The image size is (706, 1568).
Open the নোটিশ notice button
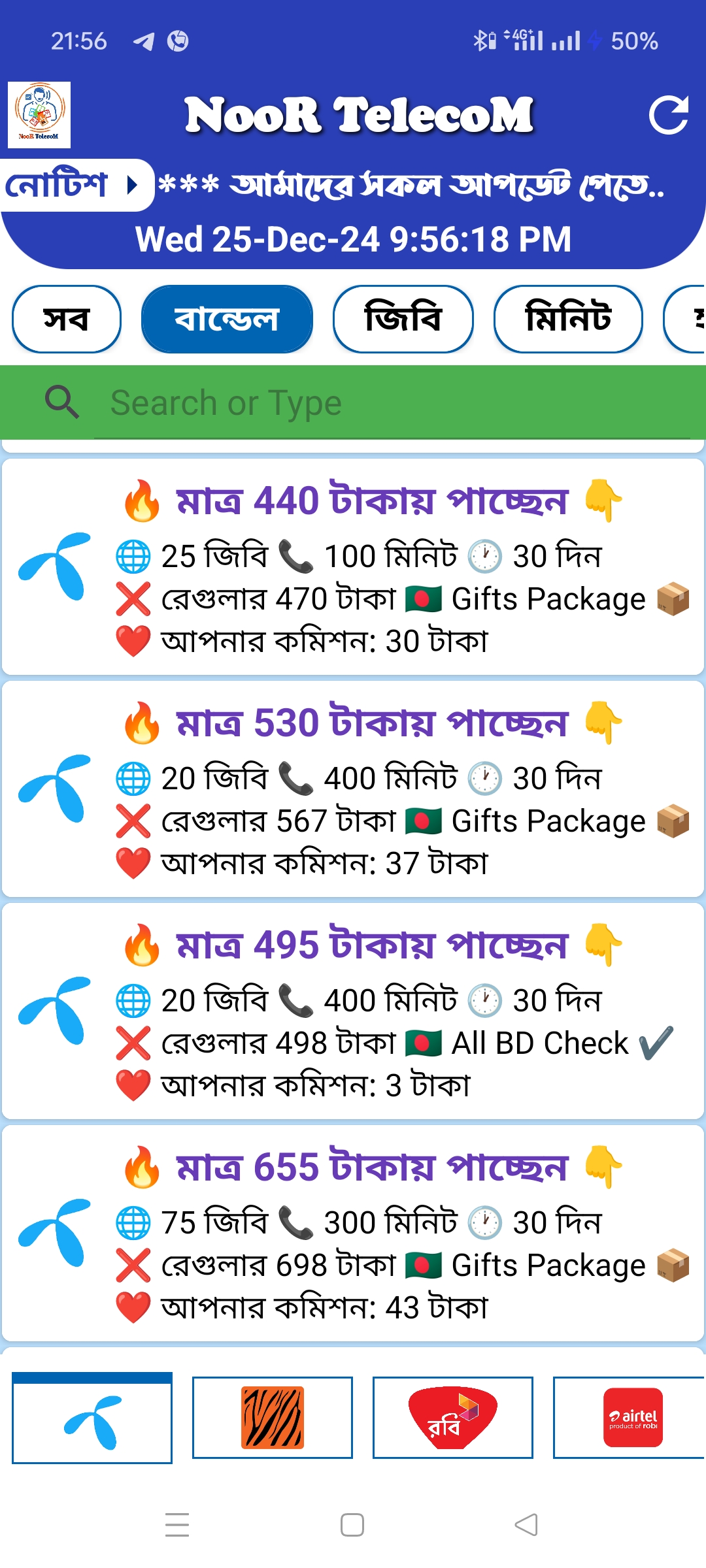[x=72, y=186]
